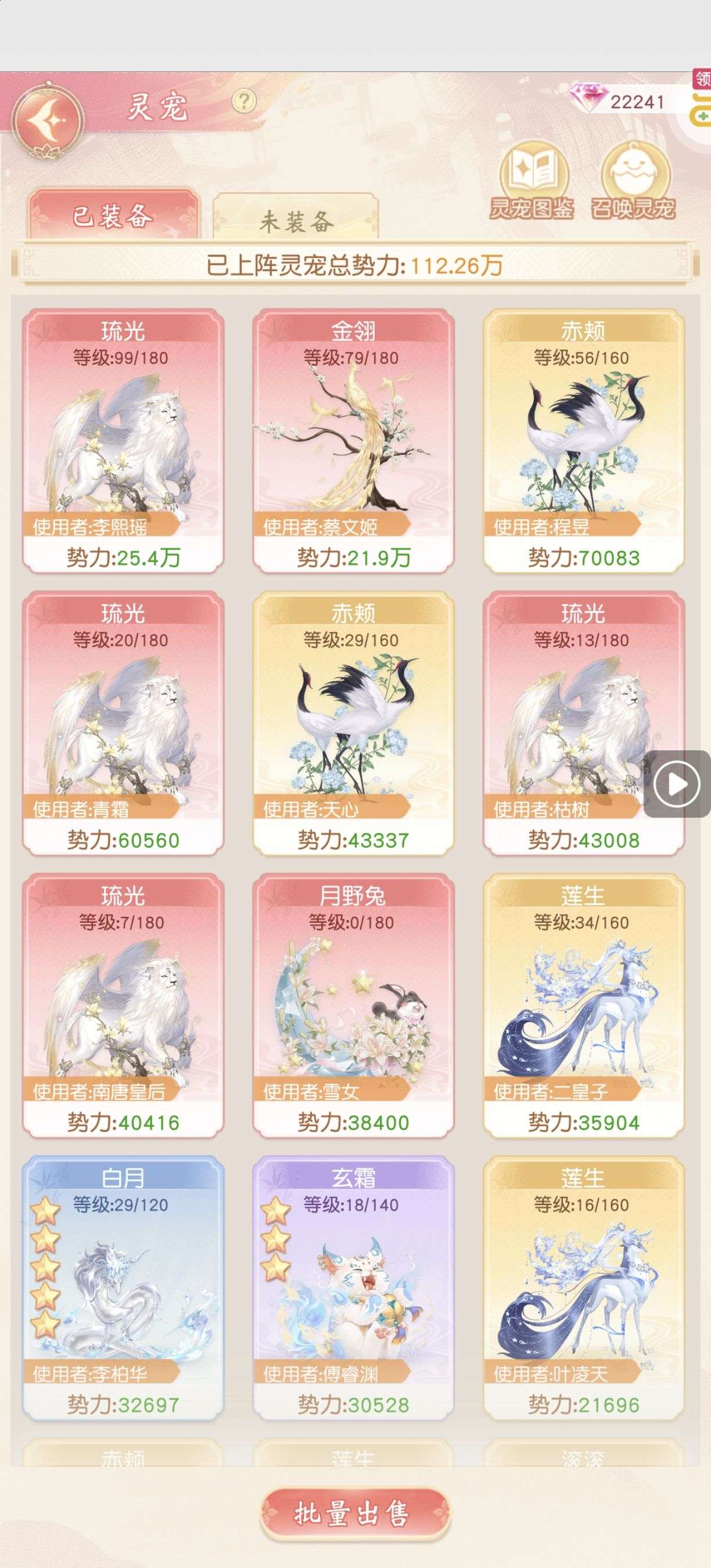Open 月野兔 card used by 雪女
The width and height of the screenshot is (711, 1568).
tap(353, 1006)
